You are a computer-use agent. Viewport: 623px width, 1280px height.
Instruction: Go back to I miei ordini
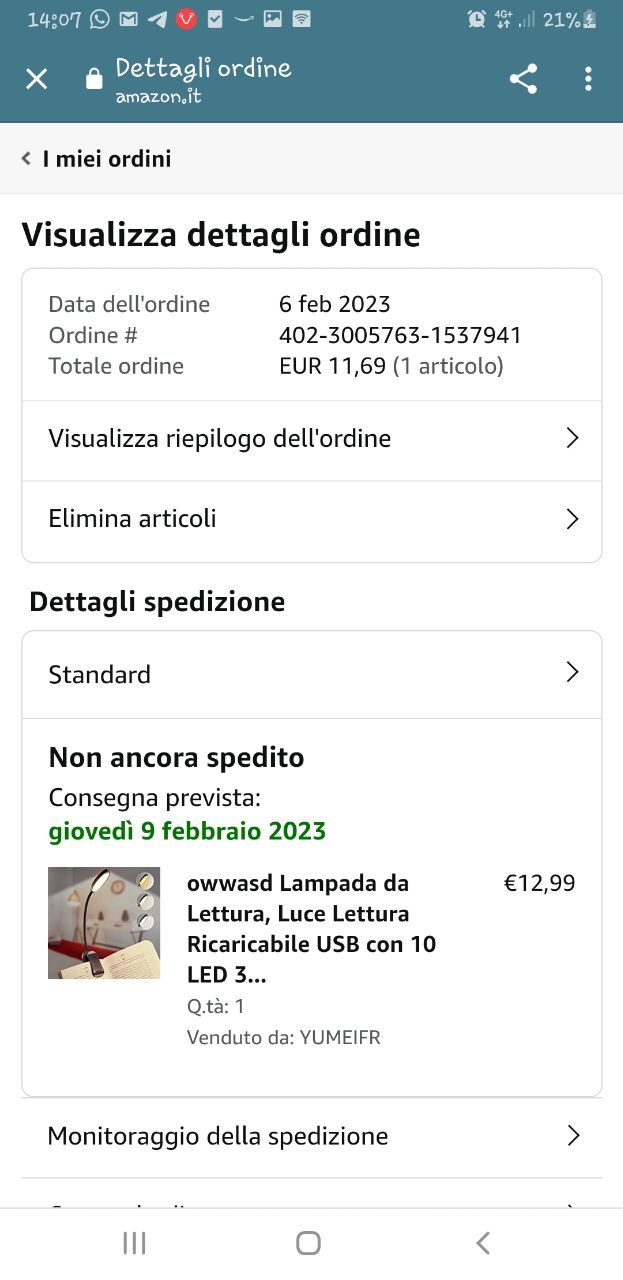97,159
